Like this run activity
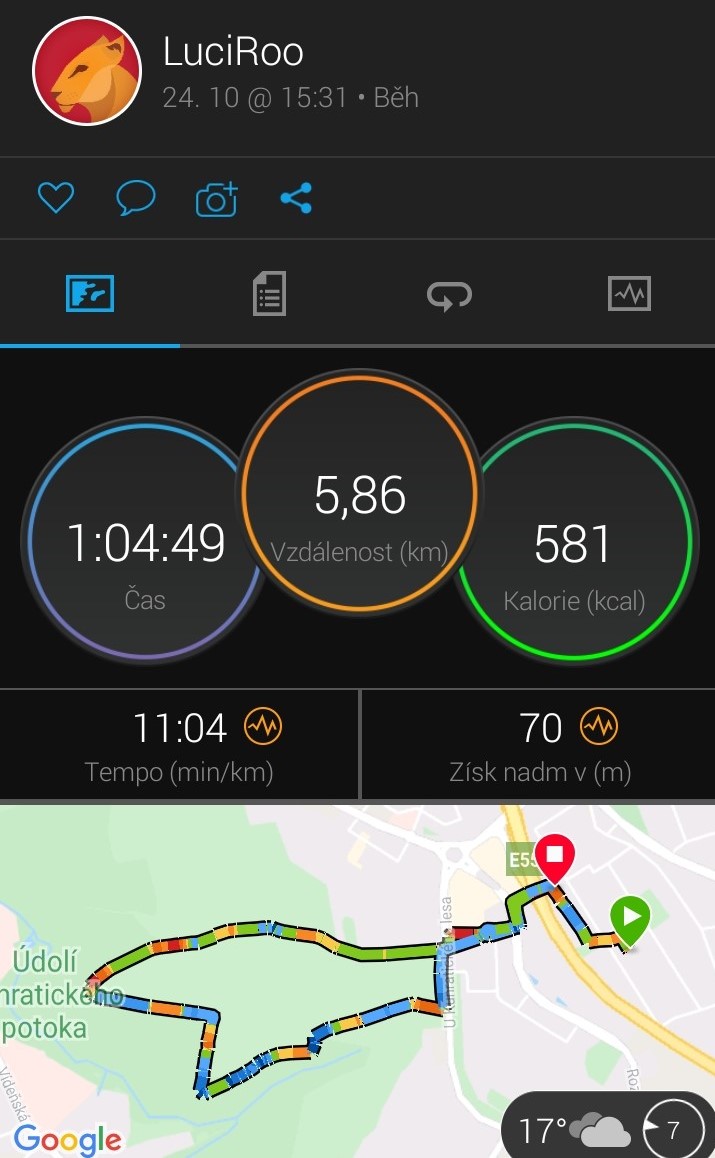 point(56,198)
